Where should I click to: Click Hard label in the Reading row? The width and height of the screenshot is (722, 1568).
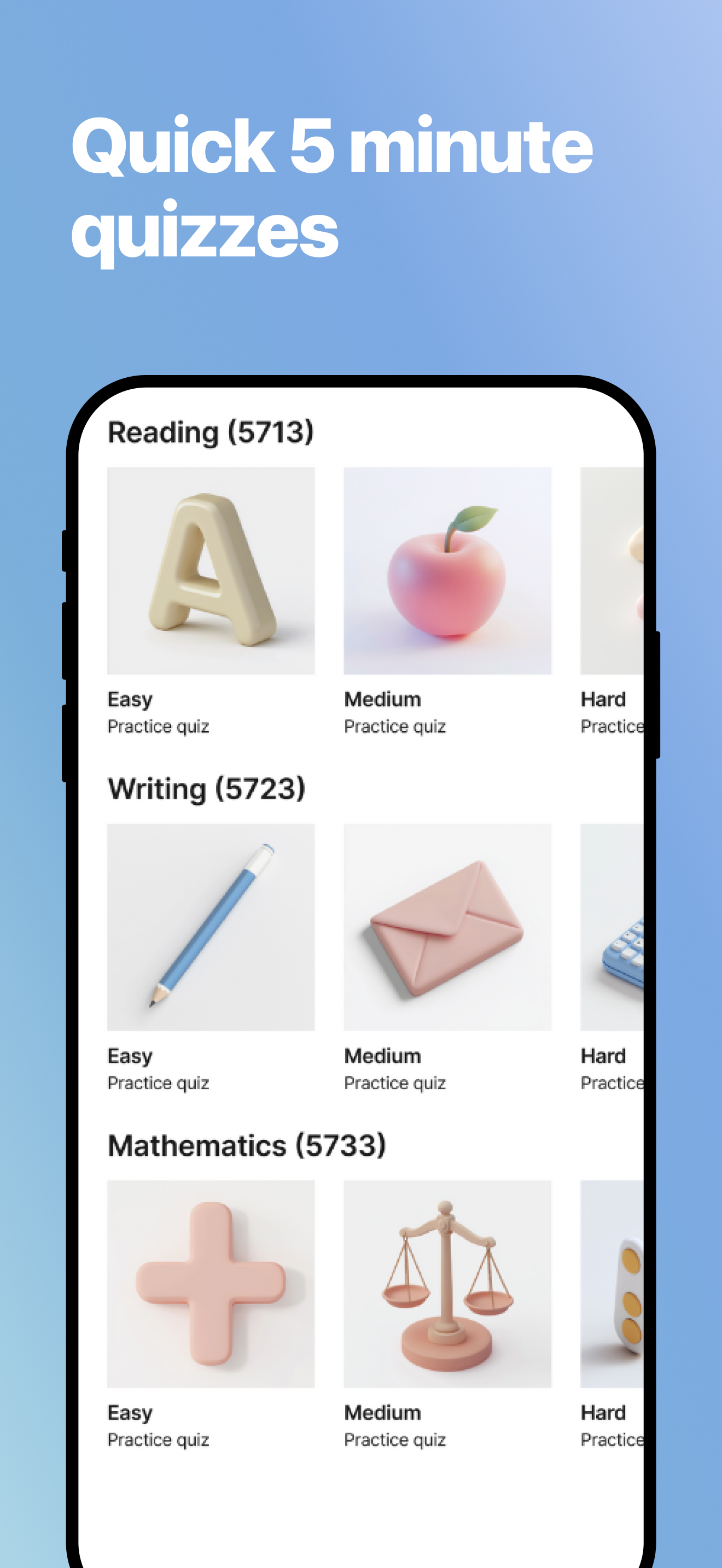(603, 699)
